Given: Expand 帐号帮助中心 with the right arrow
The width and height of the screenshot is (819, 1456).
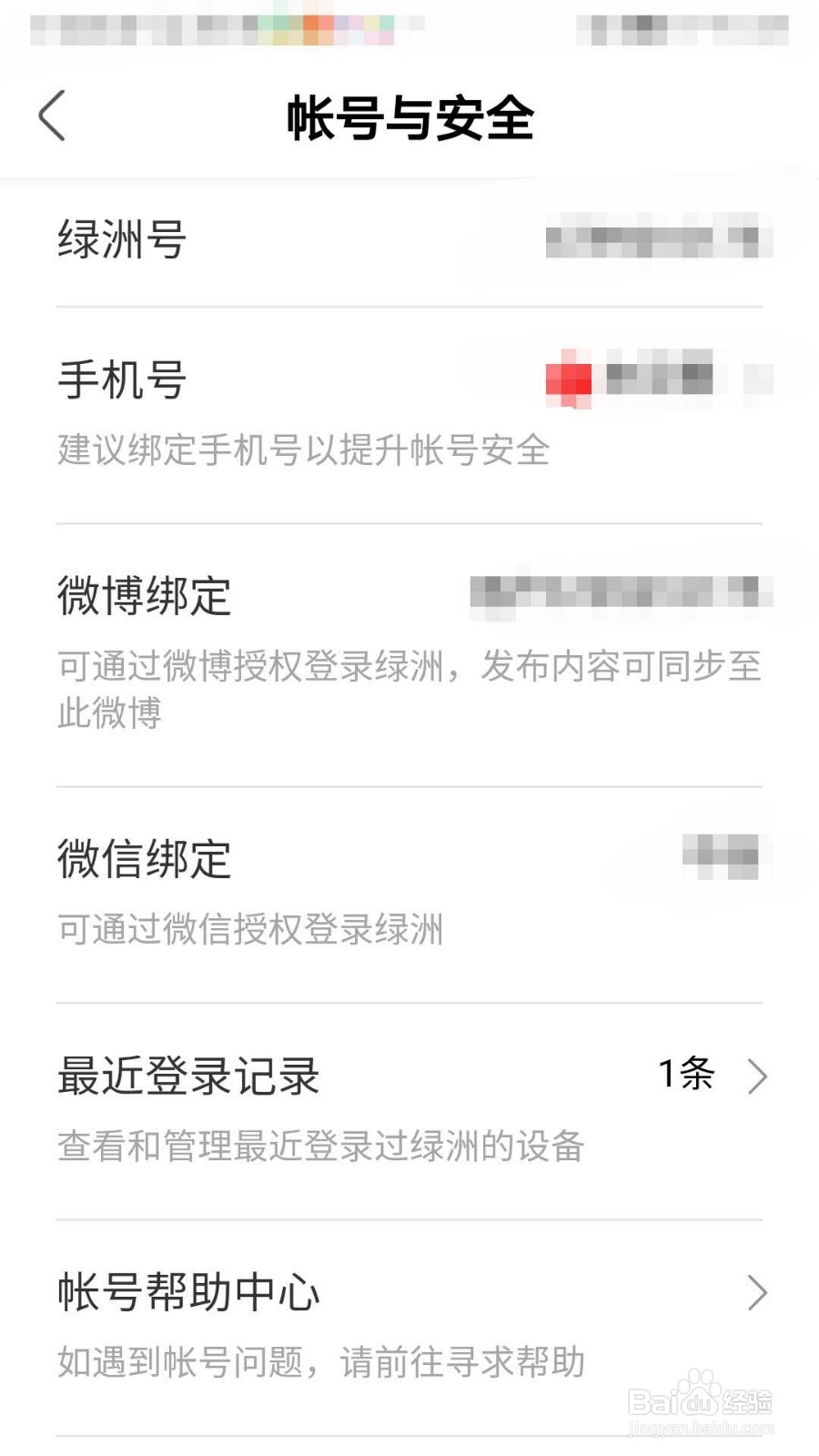Looking at the screenshot, I should tap(758, 1289).
